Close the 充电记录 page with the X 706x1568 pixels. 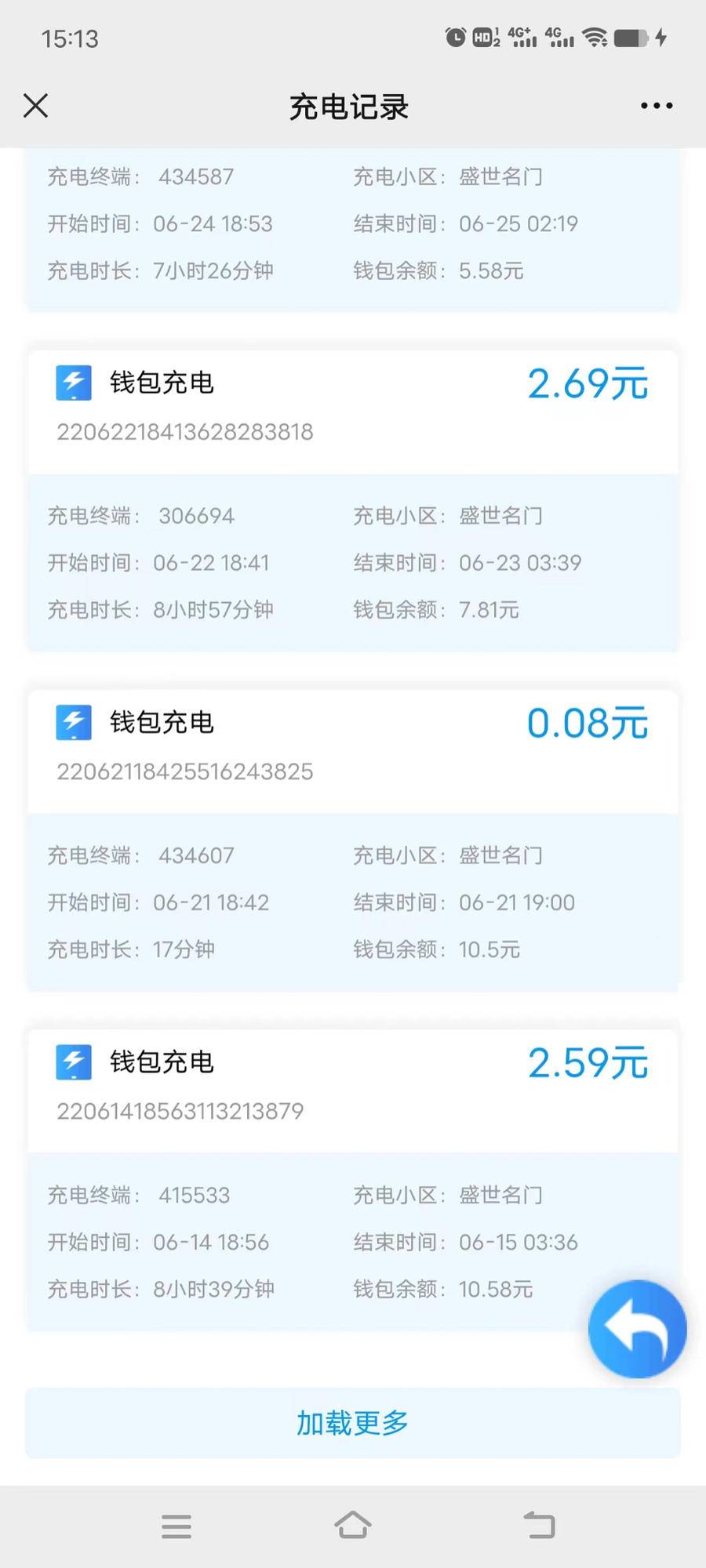tap(35, 106)
